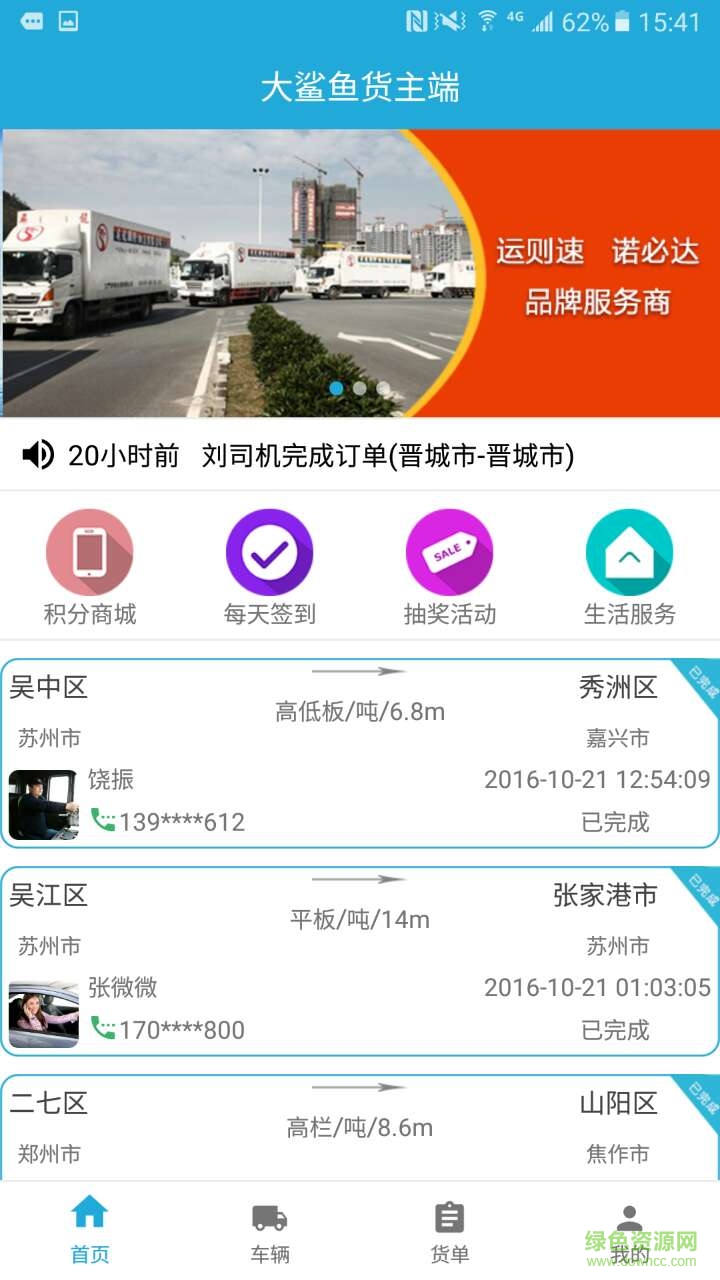Open the truck promotional banner
The width and height of the screenshot is (720, 1280).
(x=360, y=273)
